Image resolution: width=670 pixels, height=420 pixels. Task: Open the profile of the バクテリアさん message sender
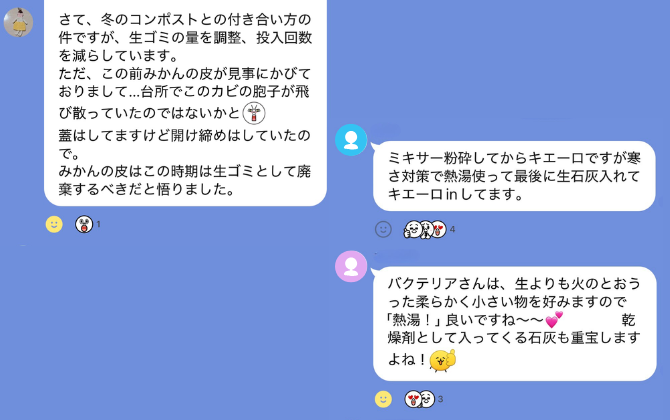click(351, 265)
